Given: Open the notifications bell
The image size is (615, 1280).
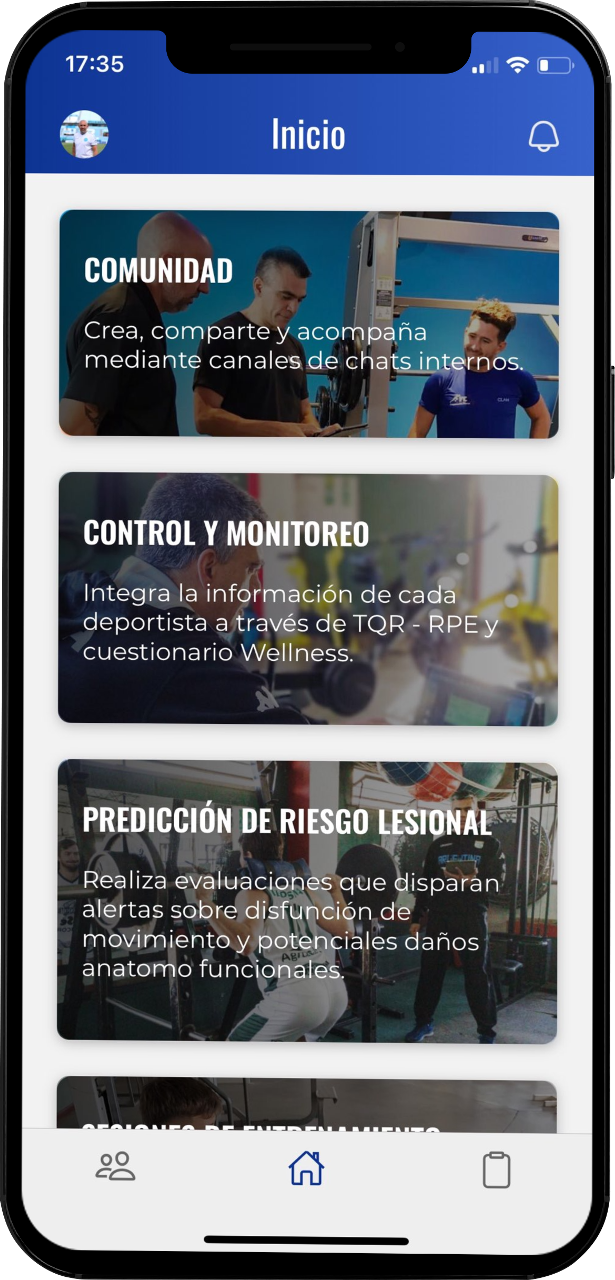Looking at the screenshot, I should pos(543,136).
